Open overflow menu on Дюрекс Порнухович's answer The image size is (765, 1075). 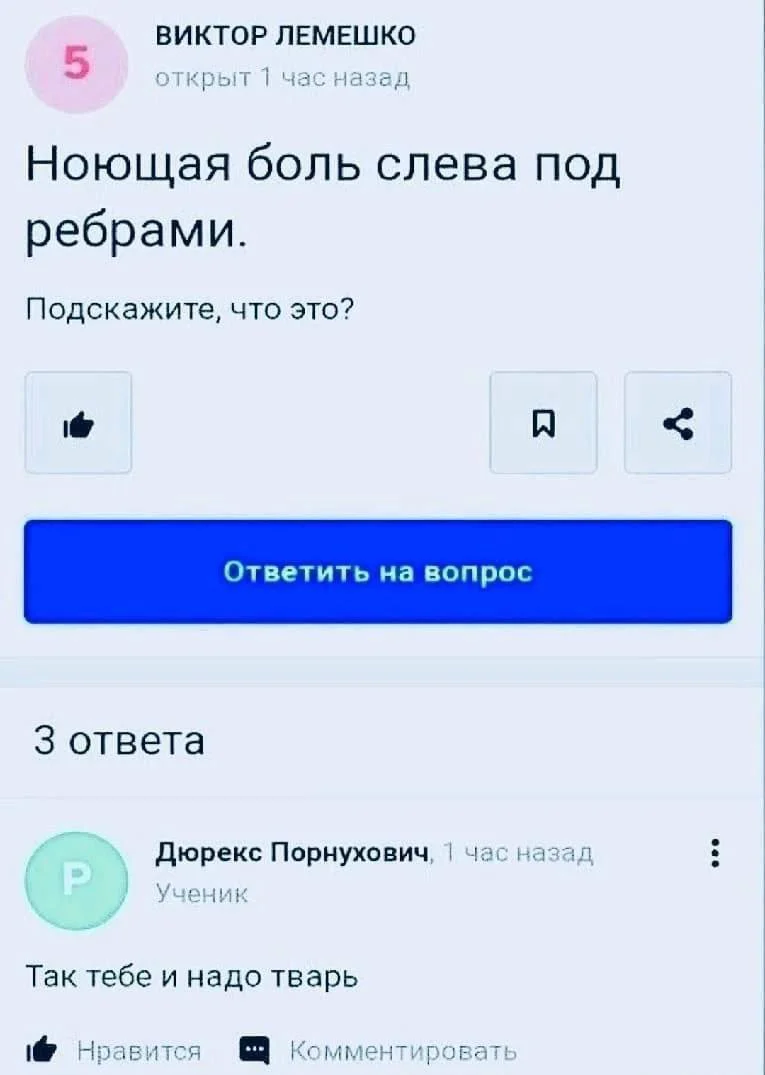tap(713, 855)
